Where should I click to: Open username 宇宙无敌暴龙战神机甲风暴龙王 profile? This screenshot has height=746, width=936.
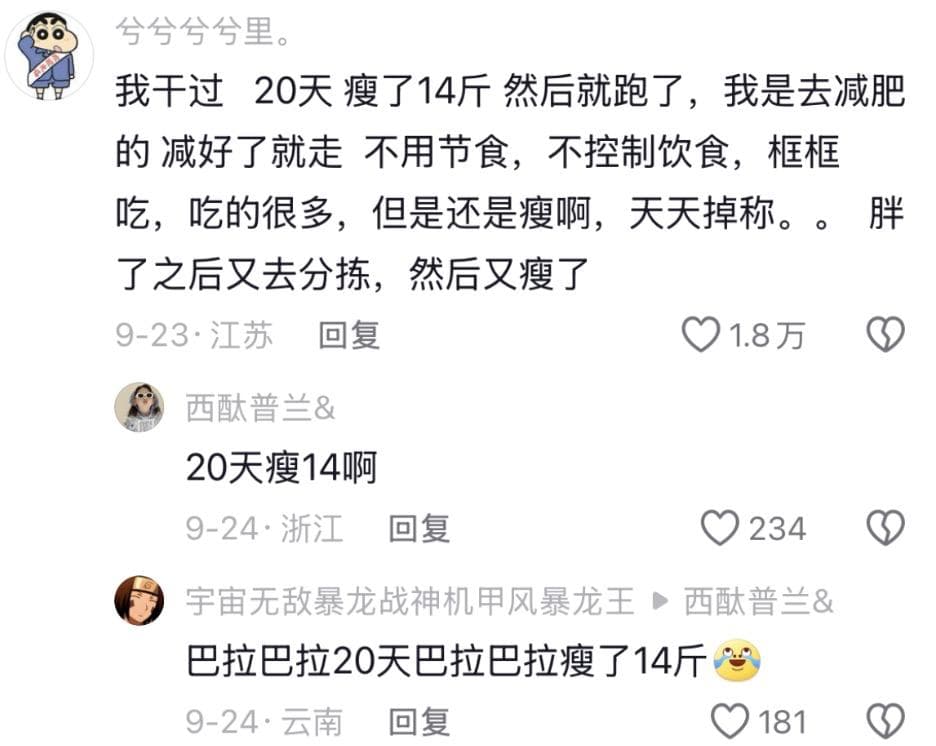coord(410,601)
